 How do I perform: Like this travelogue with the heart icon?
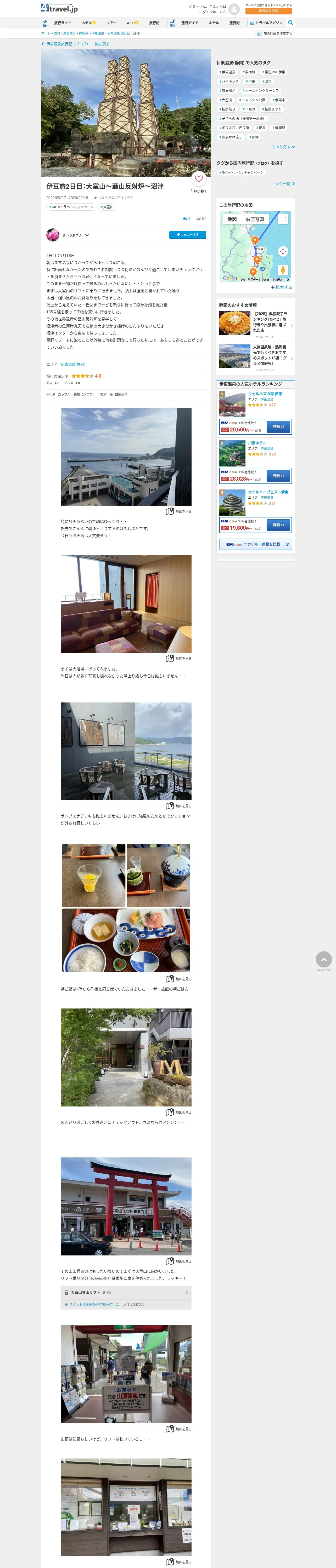pos(198,179)
